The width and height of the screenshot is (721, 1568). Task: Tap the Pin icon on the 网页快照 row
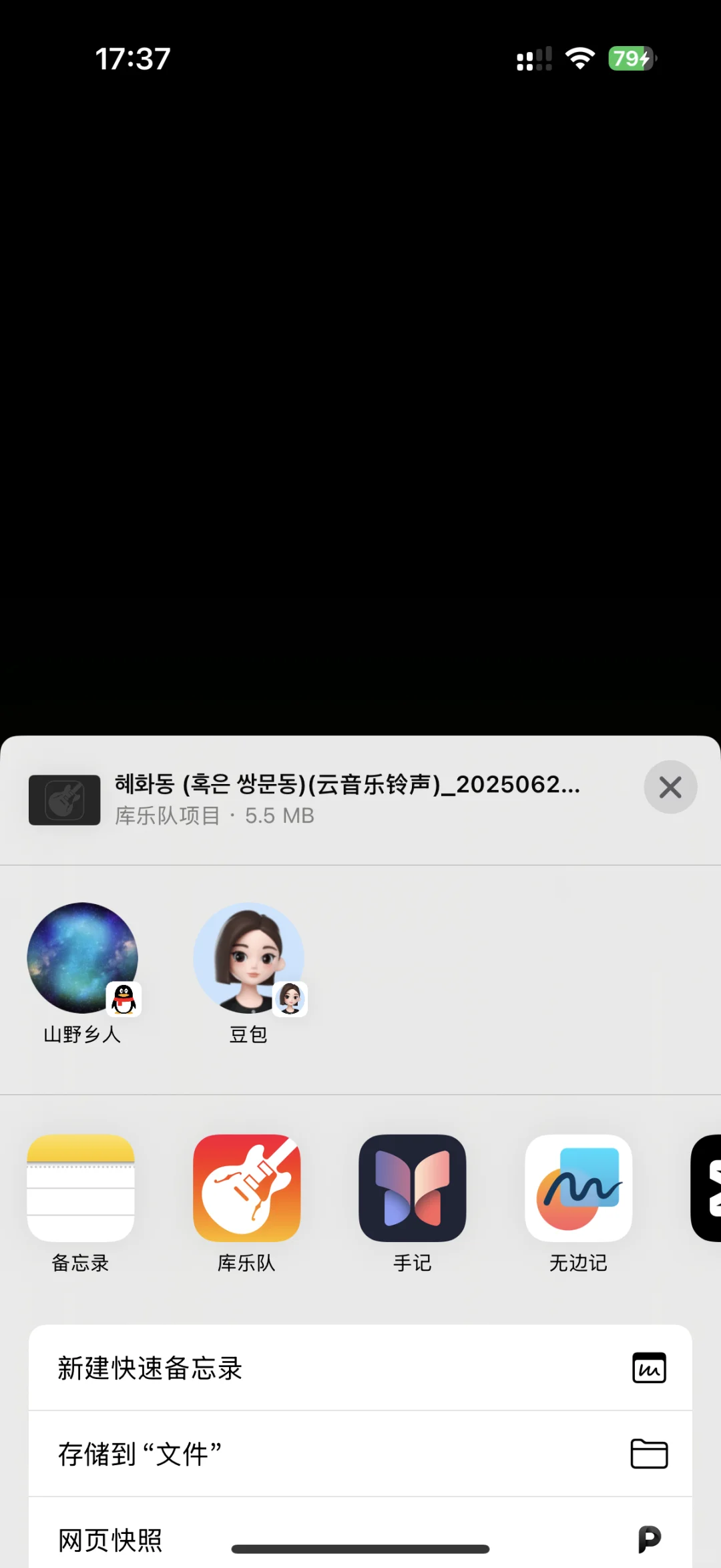point(649,1539)
